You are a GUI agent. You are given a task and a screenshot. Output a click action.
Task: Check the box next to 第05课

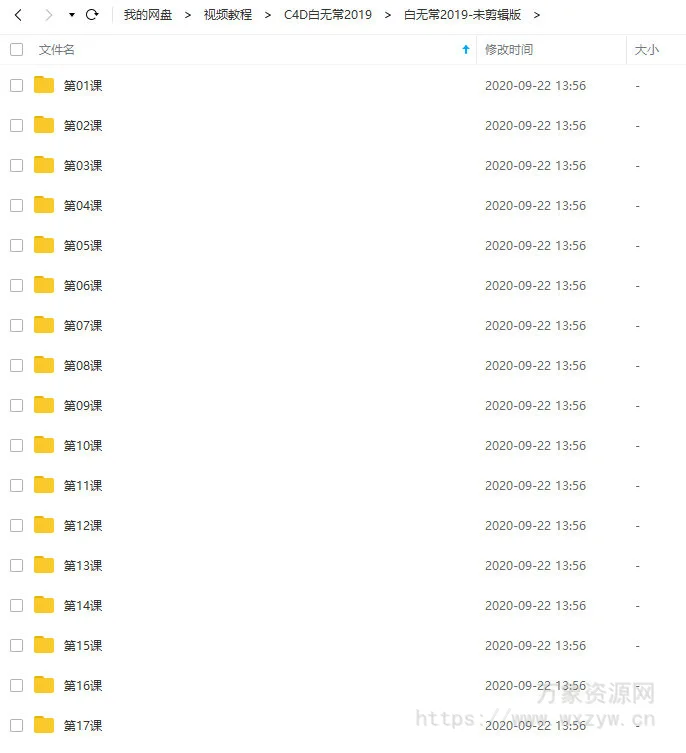[x=16, y=245]
